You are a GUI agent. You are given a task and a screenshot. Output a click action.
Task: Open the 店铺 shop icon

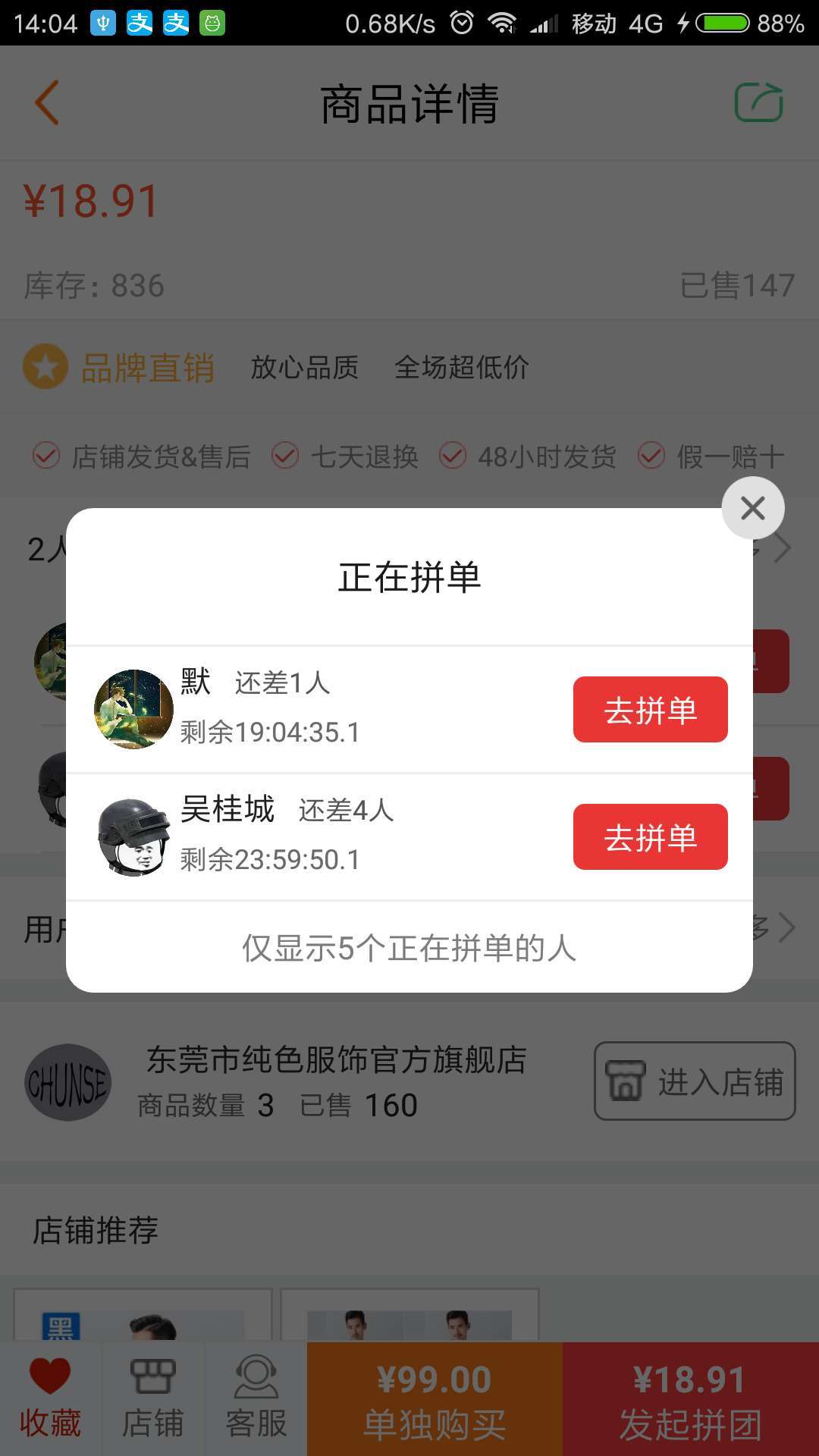pos(154,1382)
